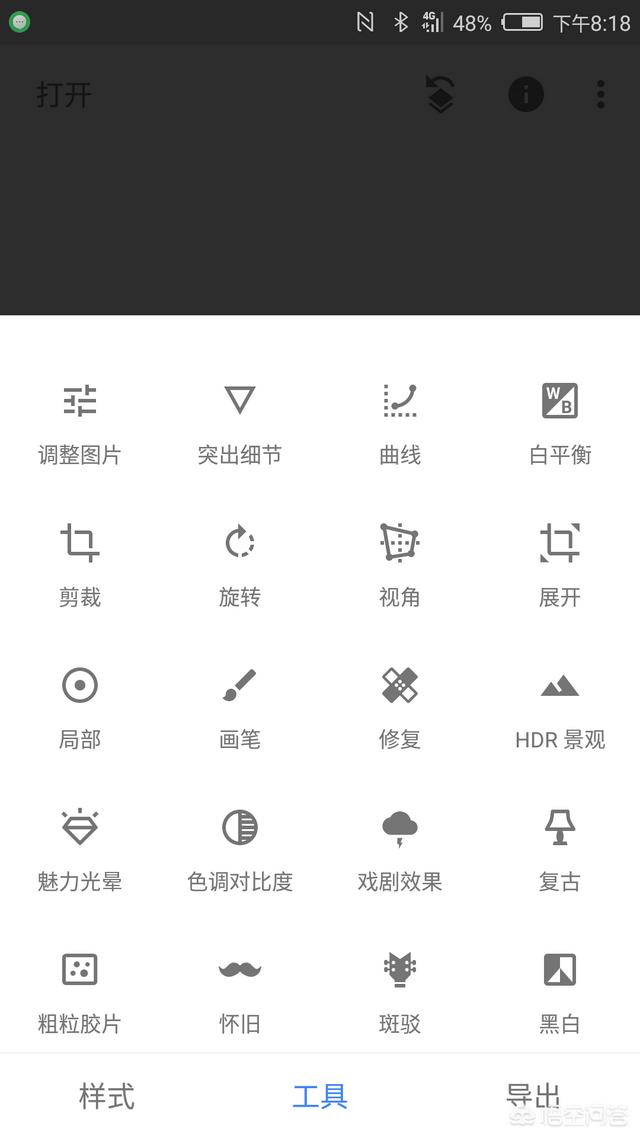The height and width of the screenshot is (1138, 640).
Task: Open 色调对比度 tonal contrast
Action: click(x=239, y=851)
